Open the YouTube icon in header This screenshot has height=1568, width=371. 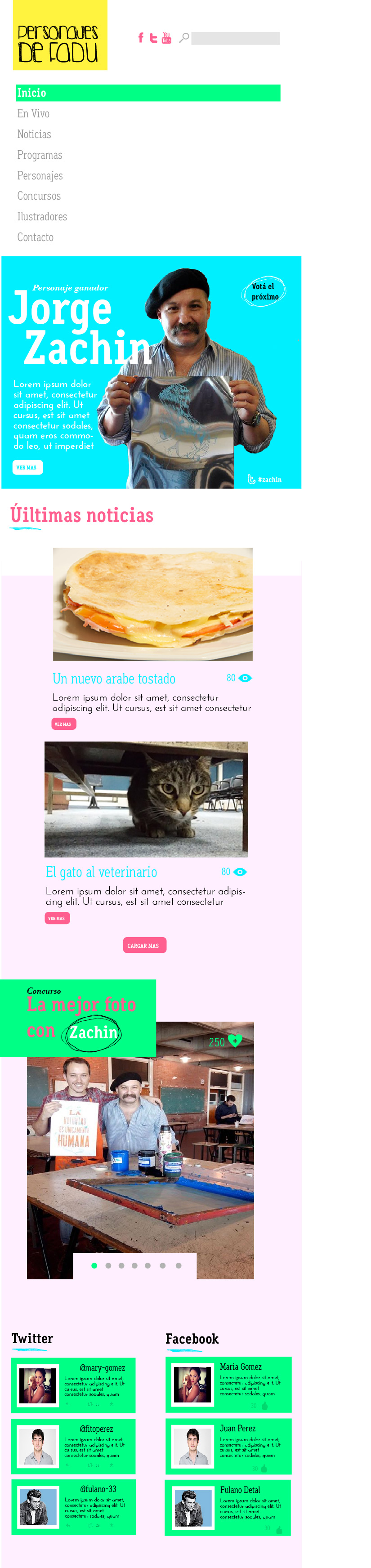click(166, 38)
